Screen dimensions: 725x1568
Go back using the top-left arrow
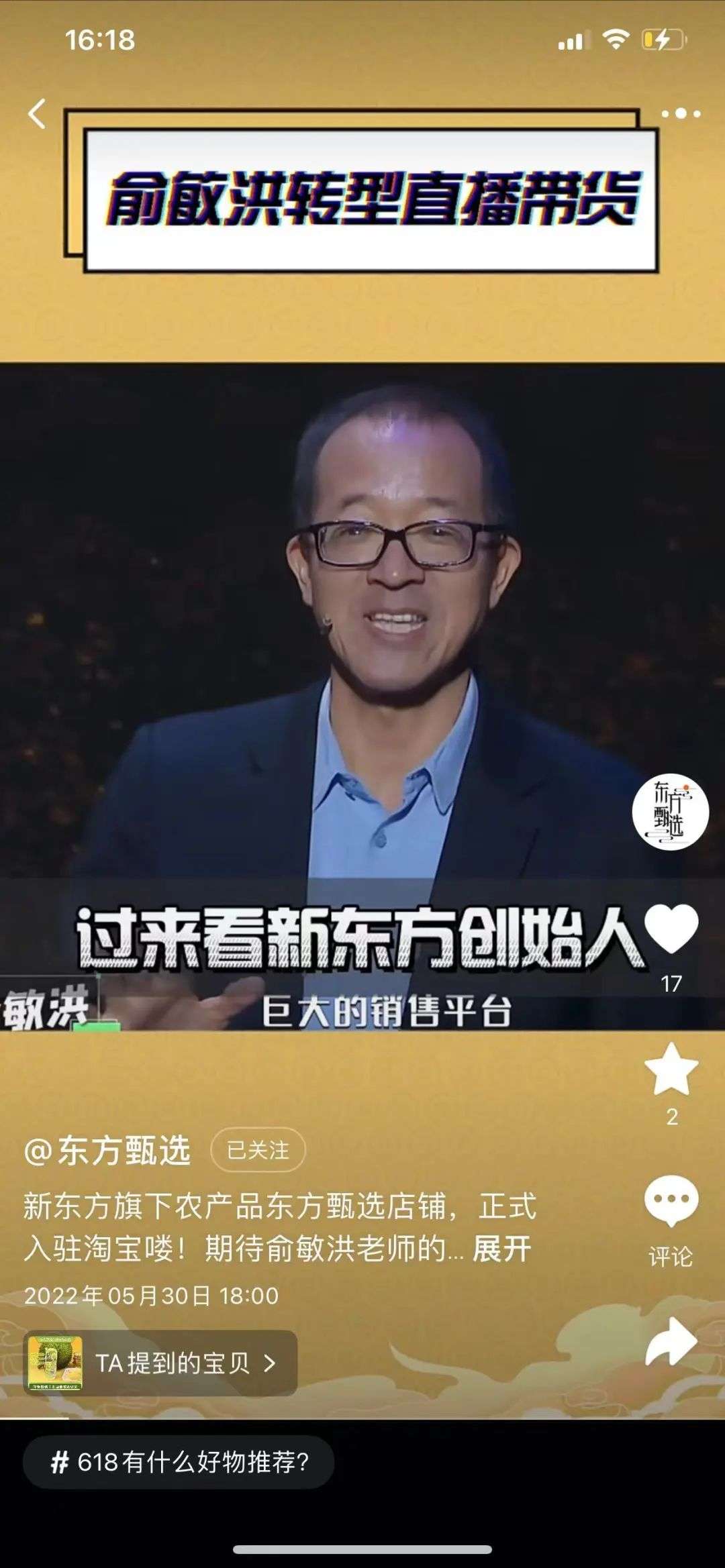point(37,113)
